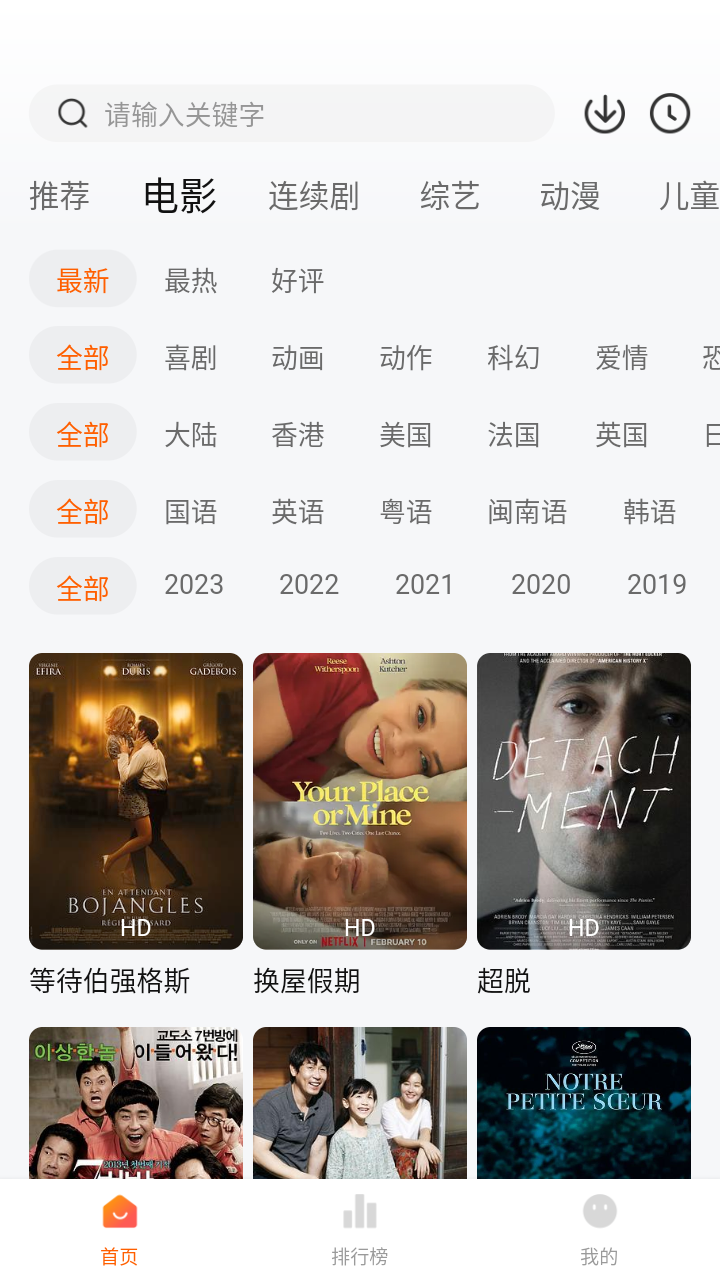Choose the 粤语 language filter
Image resolution: width=720 pixels, height=1280 pixels.
click(x=406, y=512)
